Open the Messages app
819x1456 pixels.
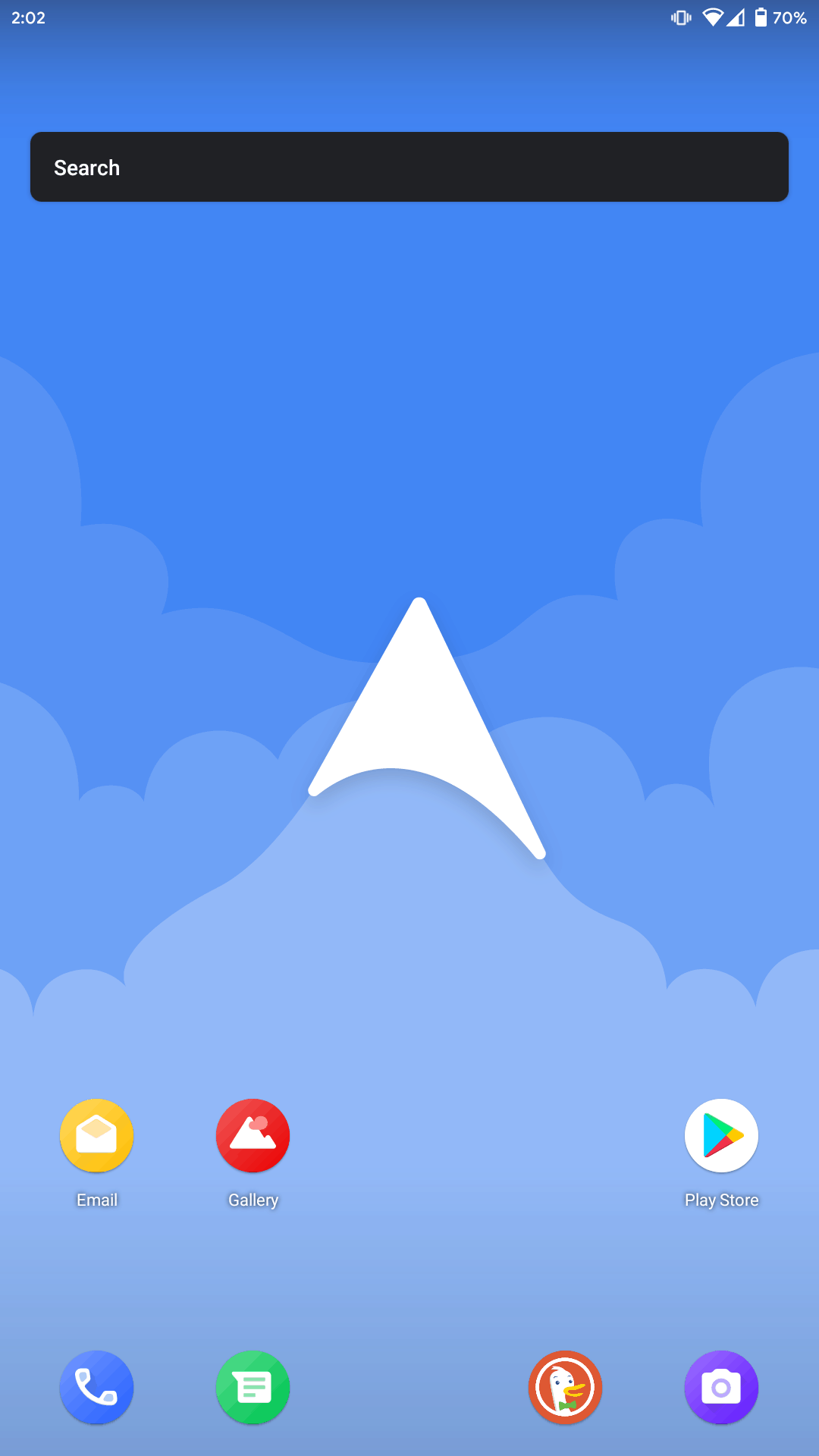point(253,1387)
